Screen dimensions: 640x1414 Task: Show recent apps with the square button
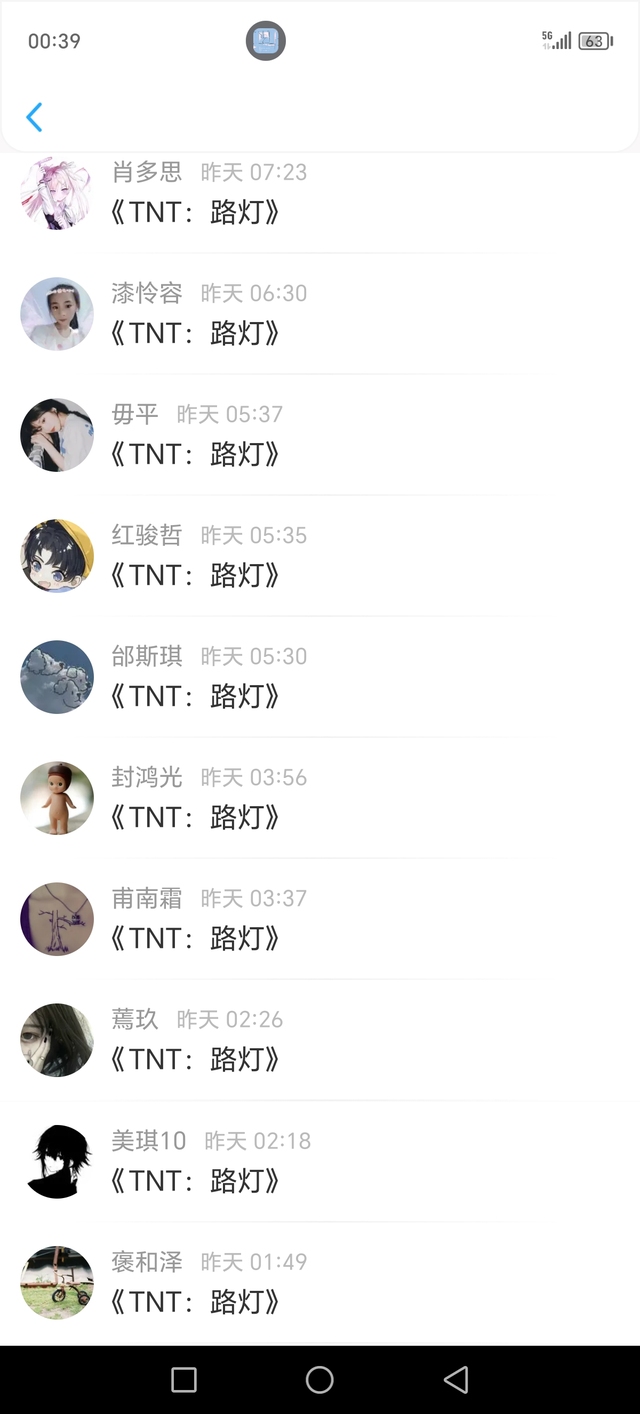(184, 1380)
